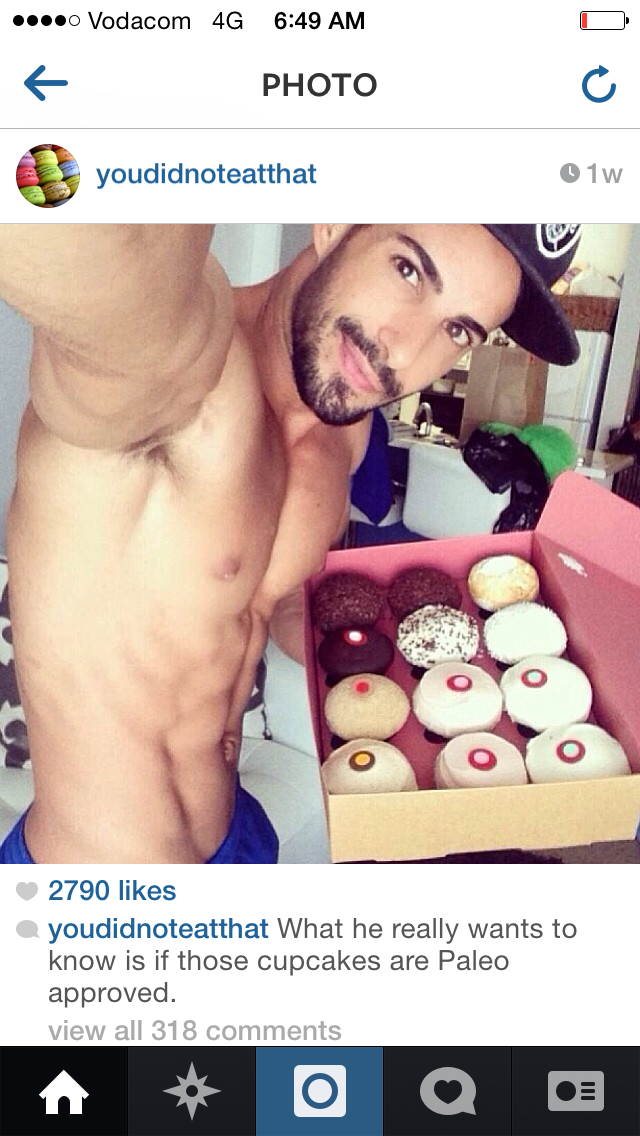Screen dimensions: 640x1136
Task: Tap the macaron profile avatar
Action: [x=48, y=175]
